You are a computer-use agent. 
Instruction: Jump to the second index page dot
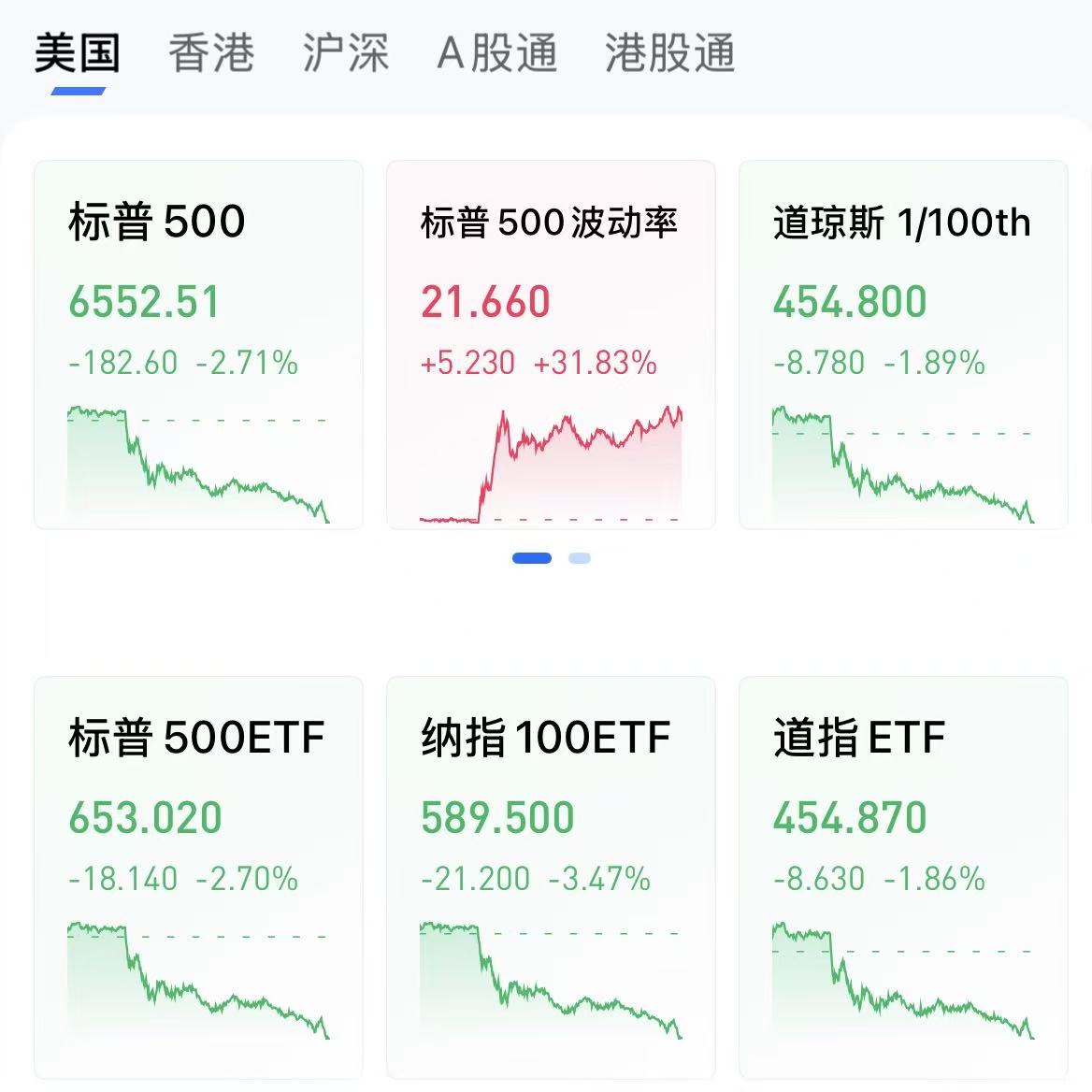pyautogui.click(x=580, y=558)
